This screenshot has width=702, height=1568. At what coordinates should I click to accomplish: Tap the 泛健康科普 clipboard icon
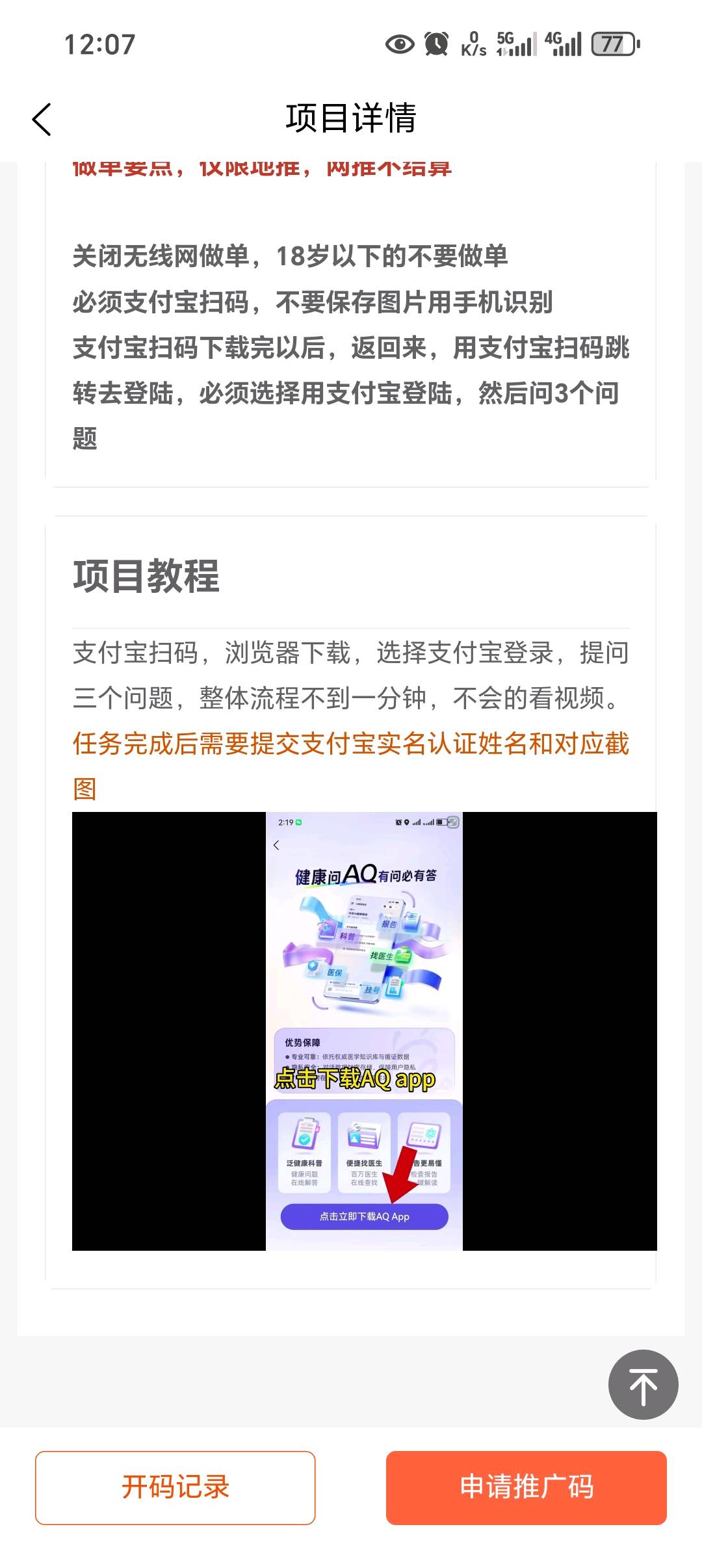point(304,1136)
